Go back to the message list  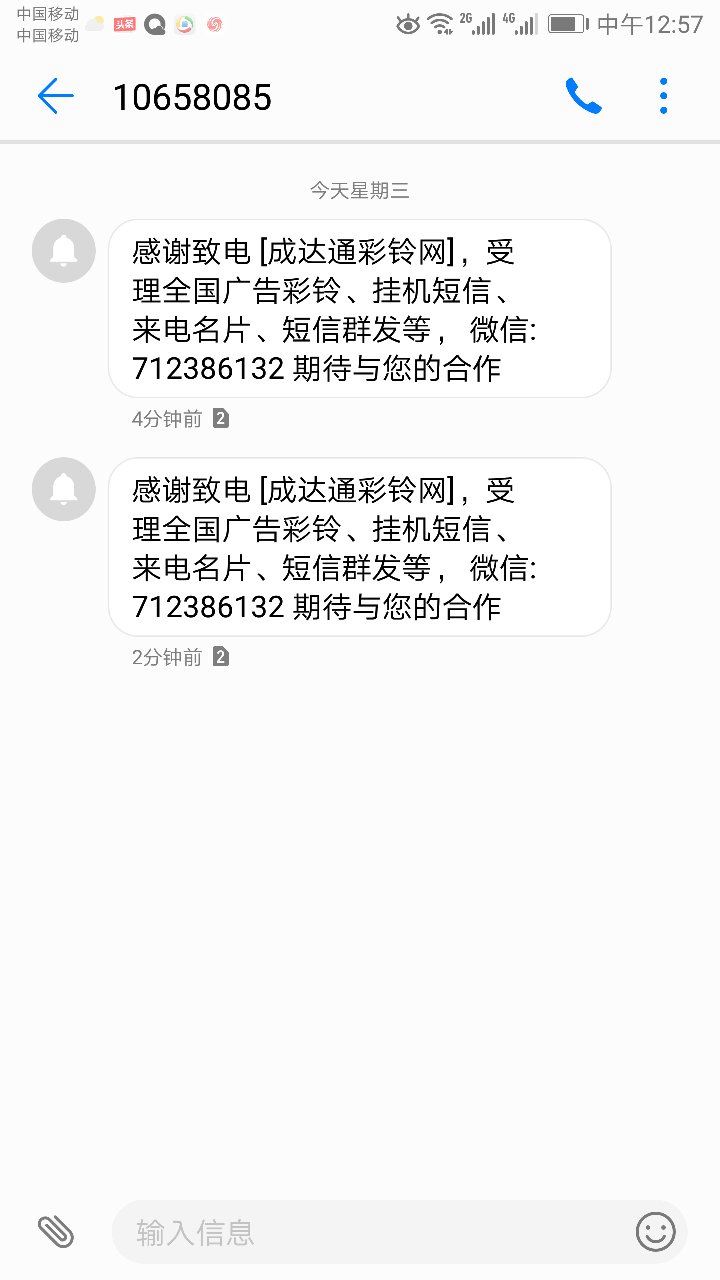click(x=55, y=97)
